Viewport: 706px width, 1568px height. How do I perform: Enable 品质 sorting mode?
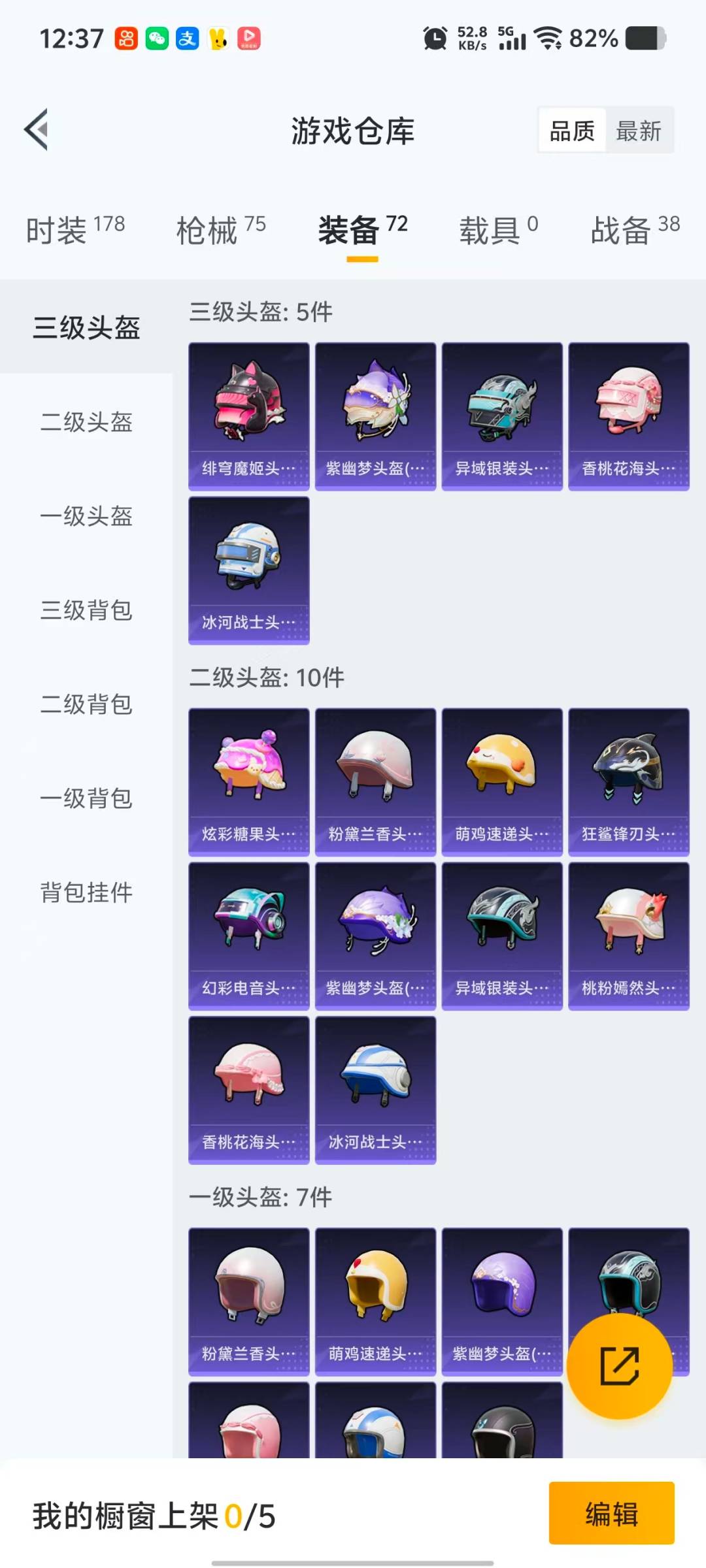pyautogui.click(x=571, y=131)
